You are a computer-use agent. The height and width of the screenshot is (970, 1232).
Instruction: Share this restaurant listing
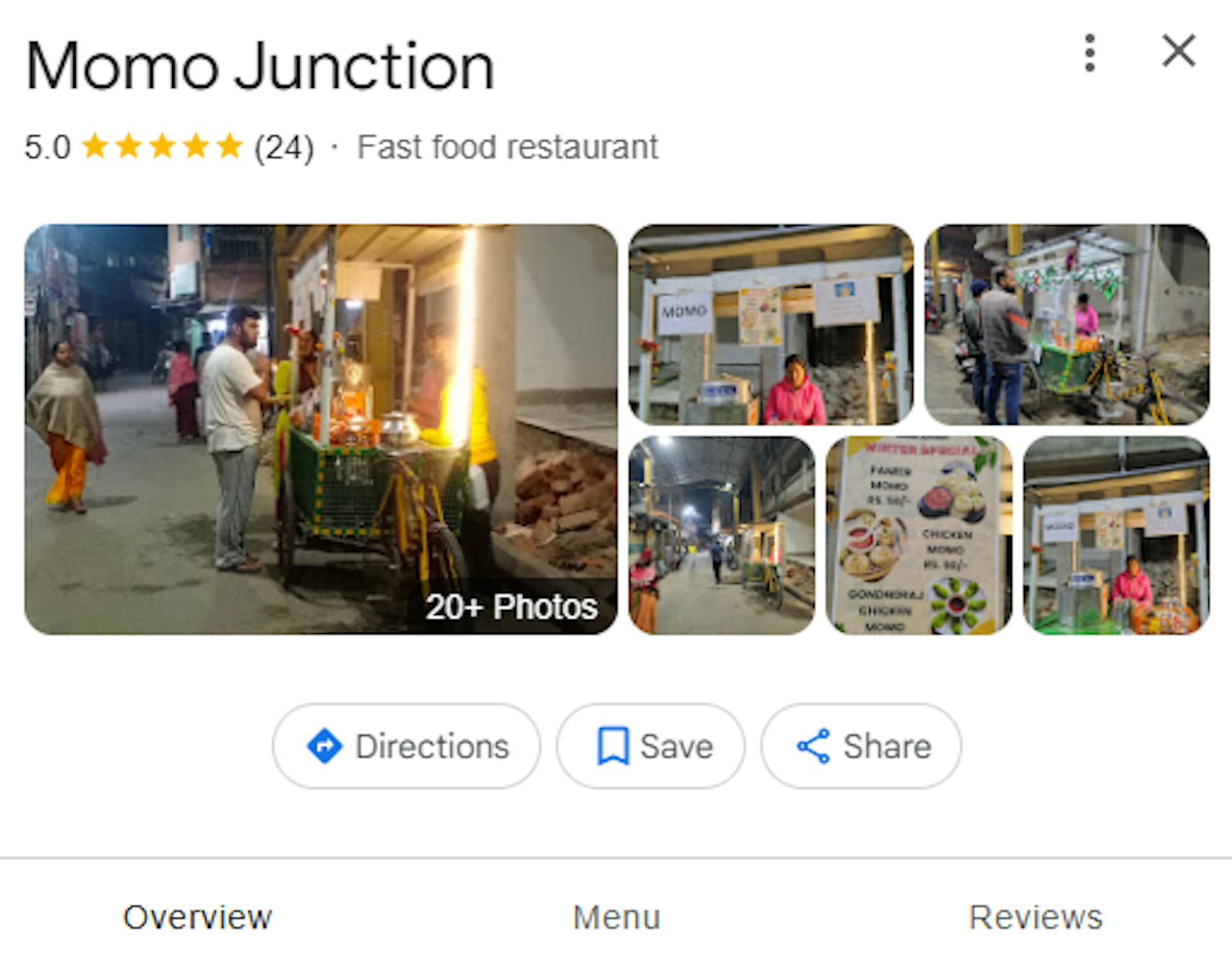(861, 746)
